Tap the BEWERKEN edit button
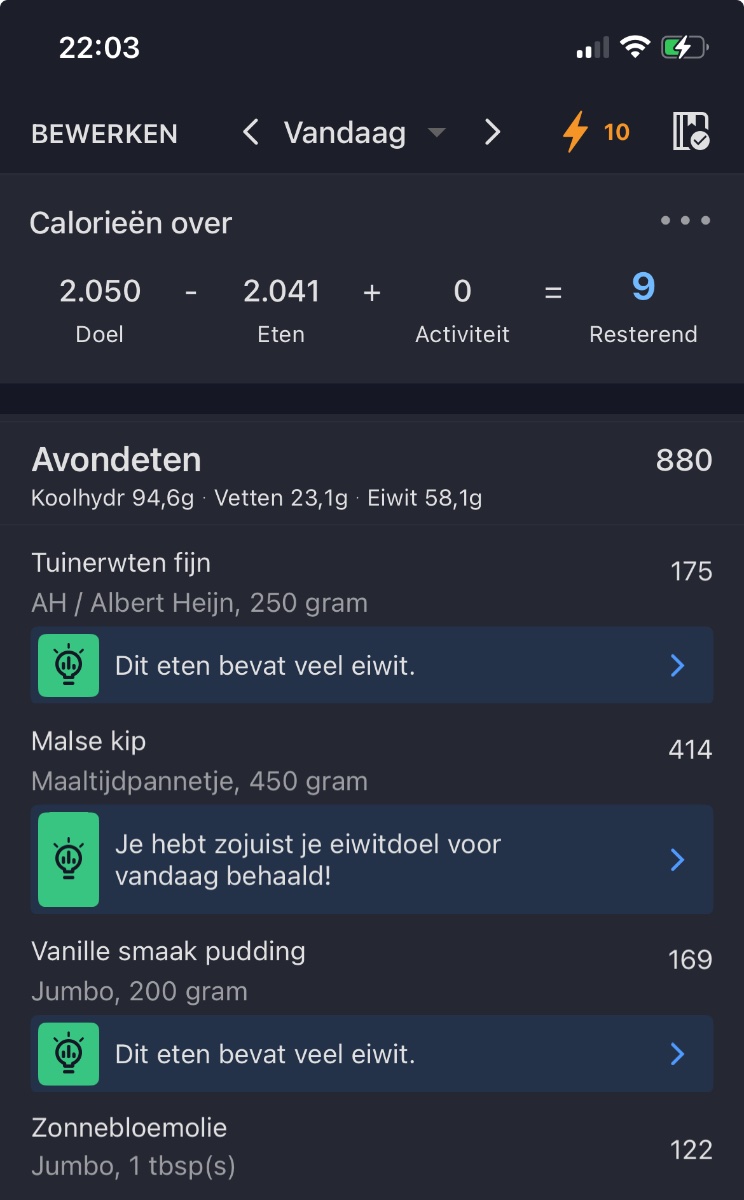The height and width of the screenshot is (1200, 744). tap(104, 134)
